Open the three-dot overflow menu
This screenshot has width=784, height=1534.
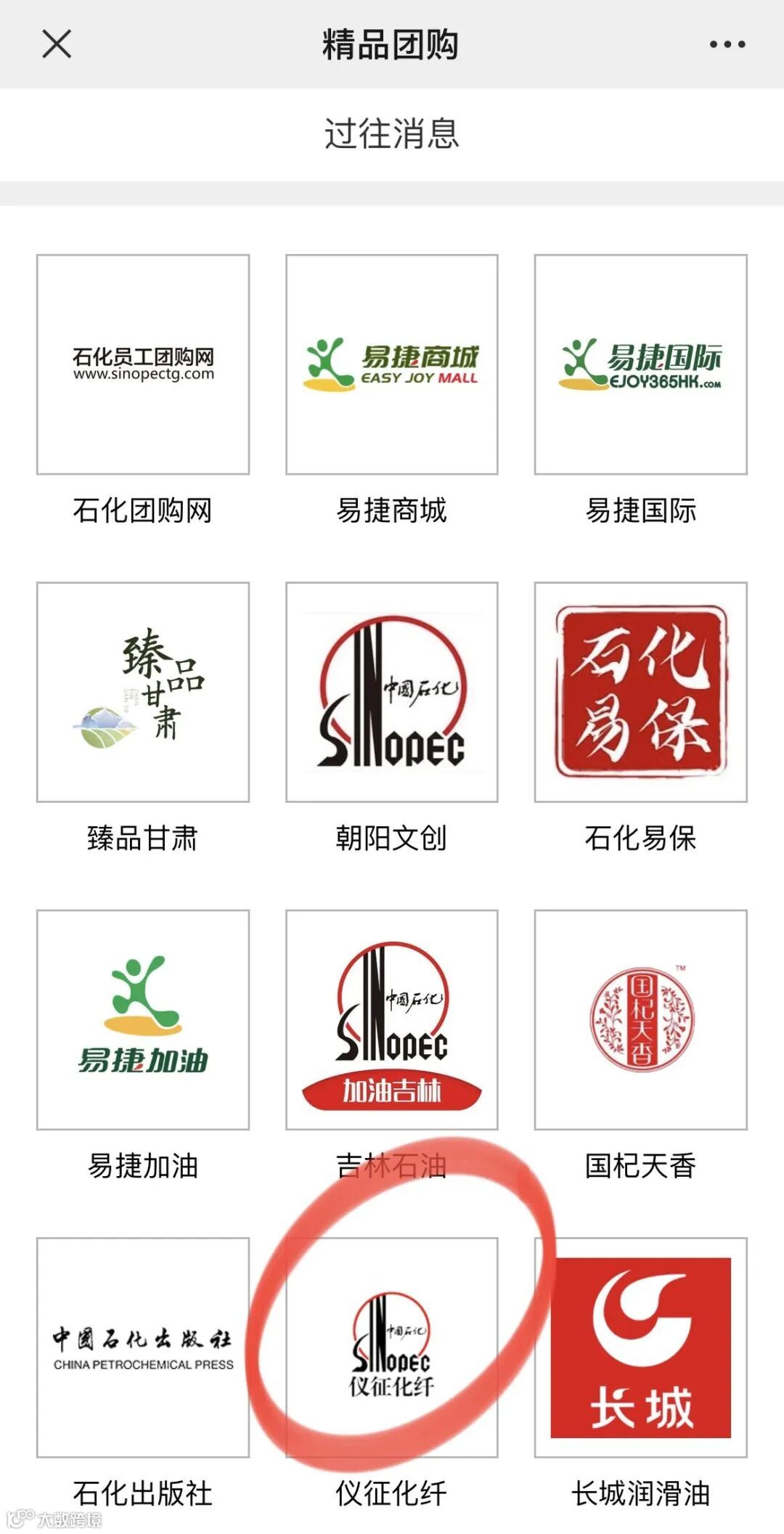click(727, 44)
